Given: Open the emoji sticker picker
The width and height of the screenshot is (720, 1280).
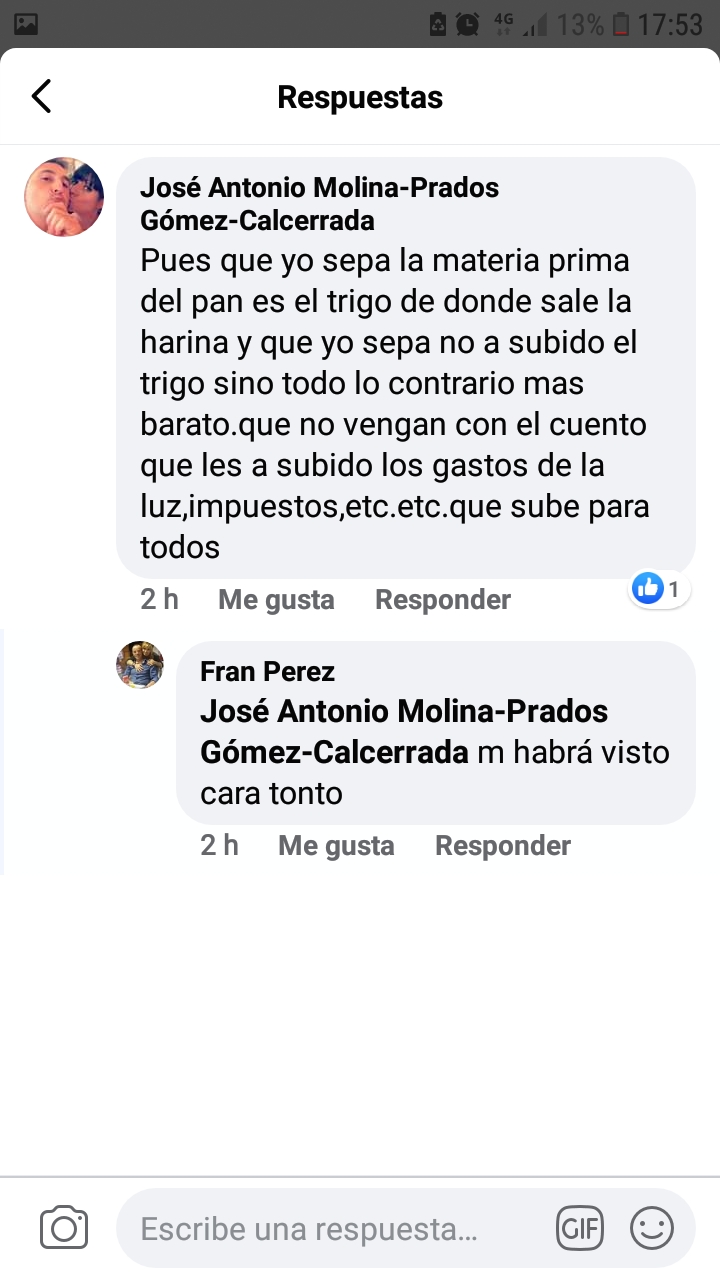Looking at the screenshot, I should (652, 1228).
